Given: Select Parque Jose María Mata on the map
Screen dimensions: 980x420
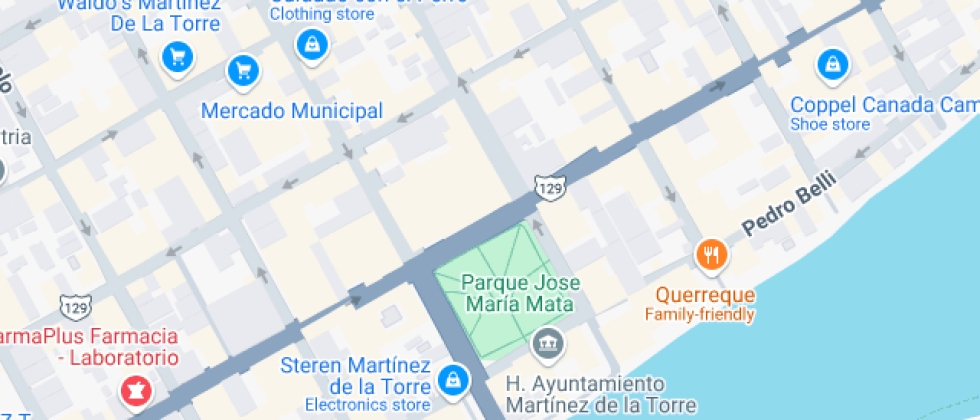Looking at the screenshot, I should (x=517, y=291).
